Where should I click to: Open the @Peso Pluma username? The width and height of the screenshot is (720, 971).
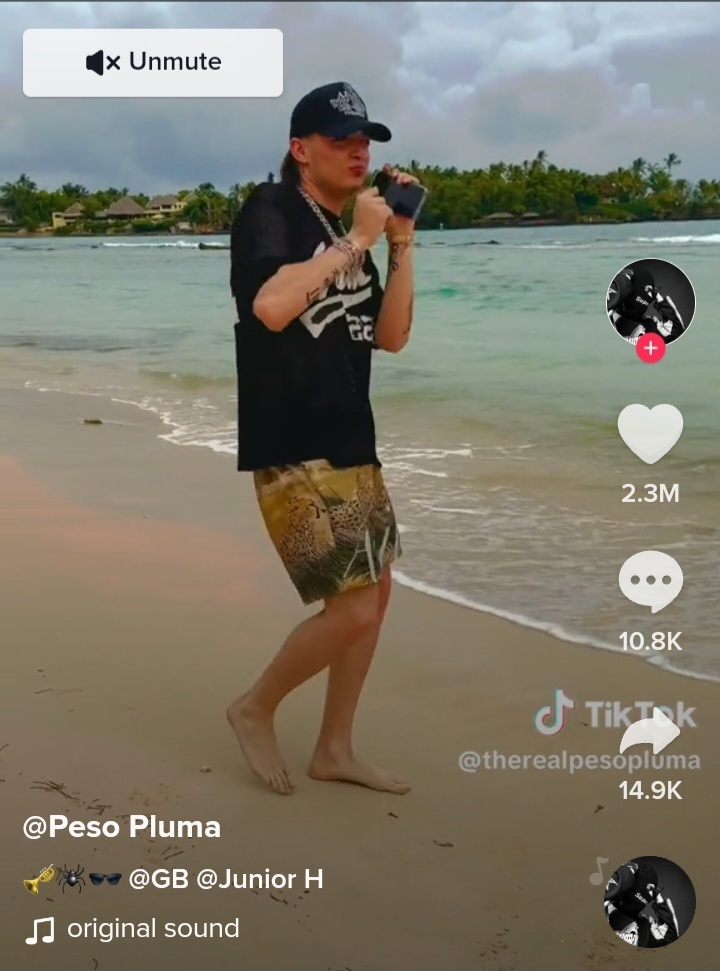pyautogui.click(x=122, y=828)
